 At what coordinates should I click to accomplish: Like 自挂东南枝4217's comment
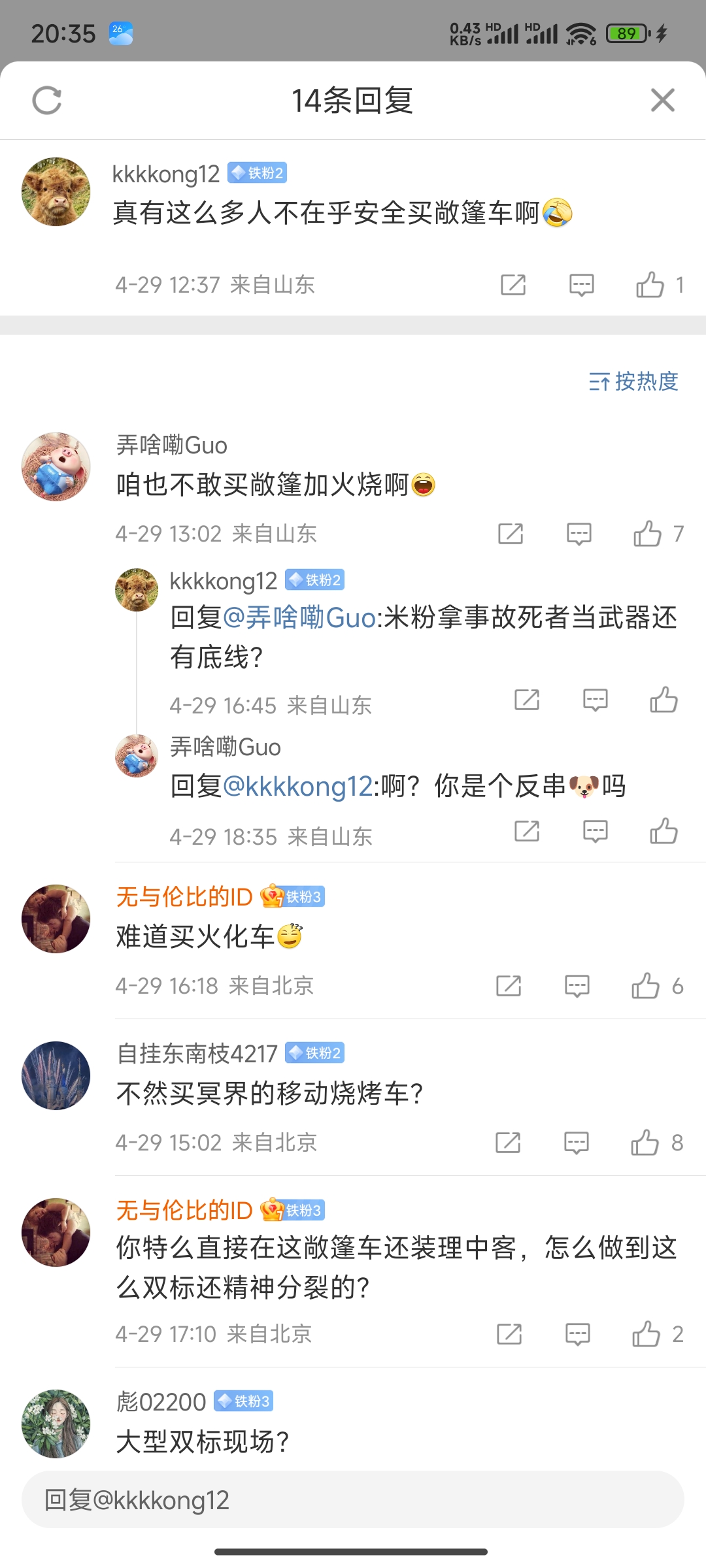click(645, 1143)
